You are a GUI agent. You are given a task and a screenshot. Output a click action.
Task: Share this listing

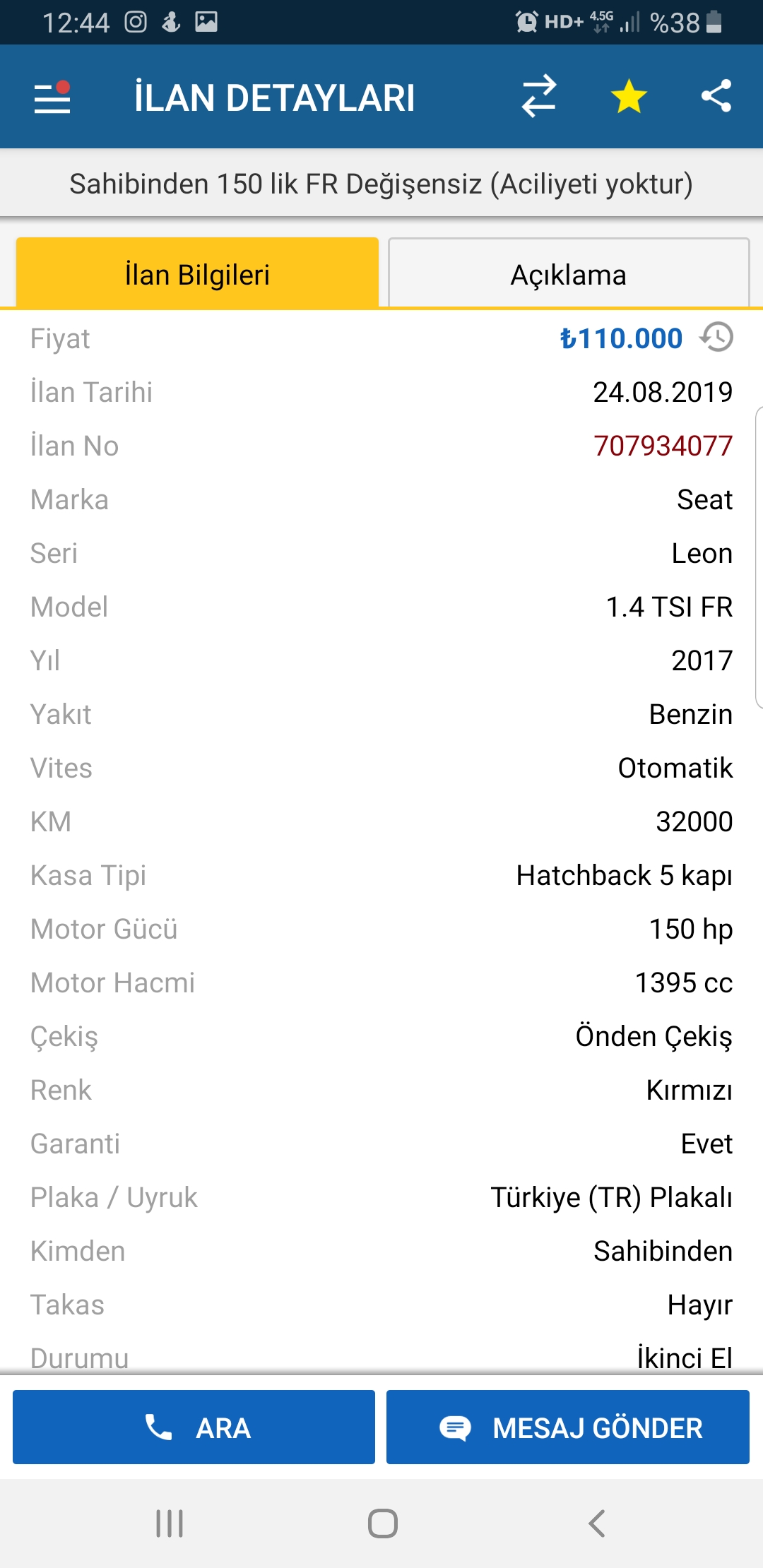coord(716,96)
